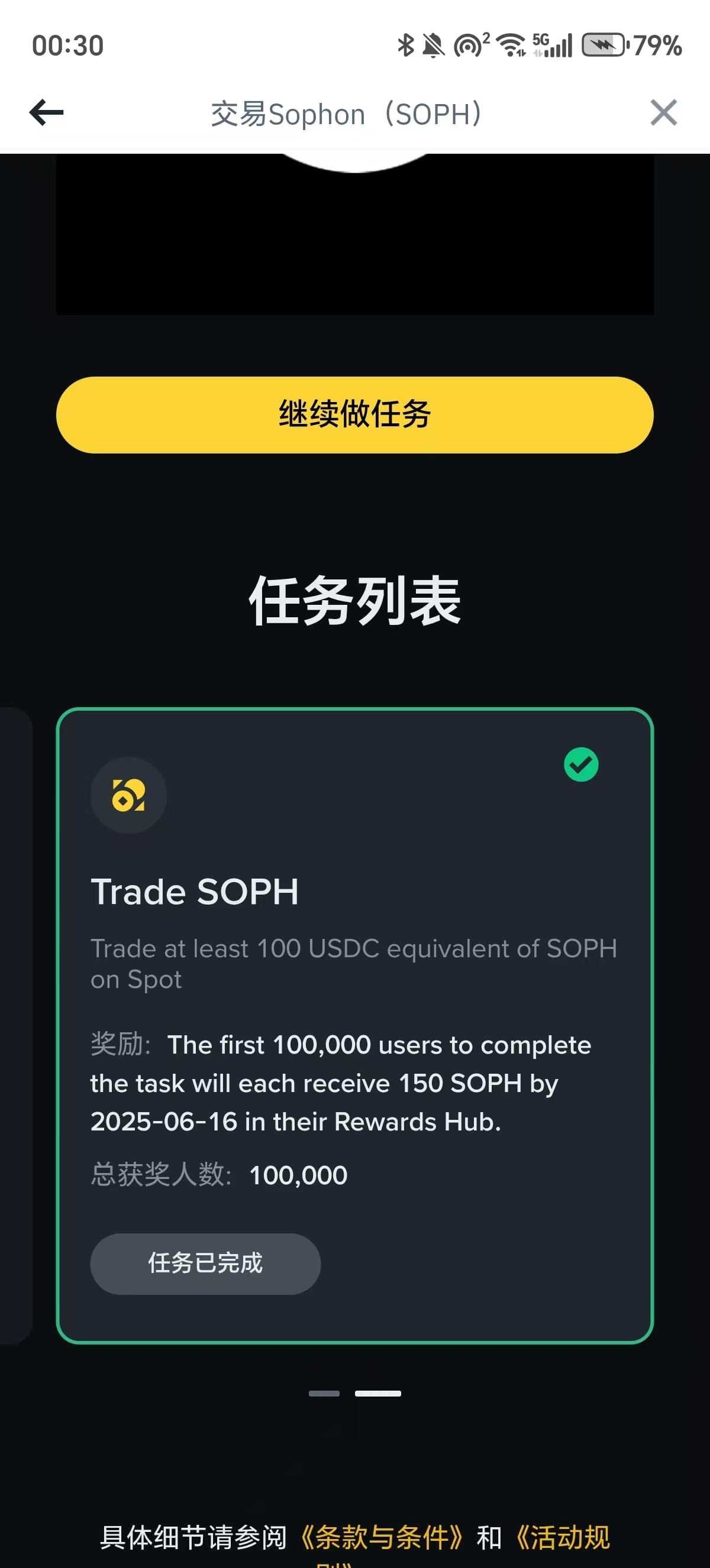
Task: Close the Sophon trading page
Action: coord(663,112)
